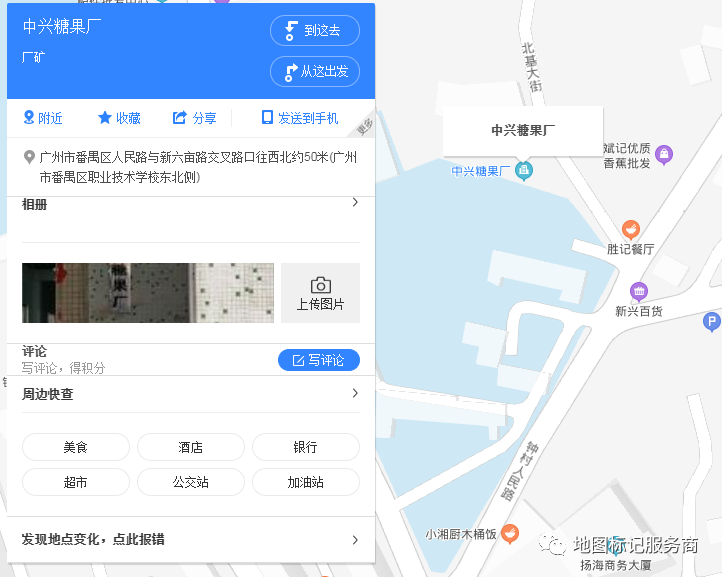Select the 公交站 bus stop chip
Viewport: 722px width, 577px height.
pos(190,482)
